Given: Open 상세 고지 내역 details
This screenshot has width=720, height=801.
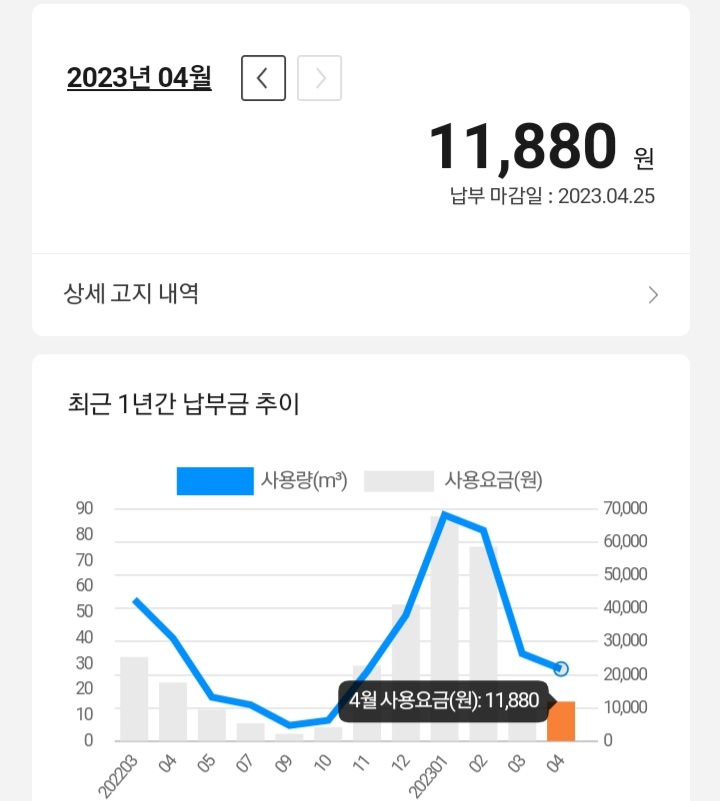Looking at the screenshot, I should [x=360, y=294].
